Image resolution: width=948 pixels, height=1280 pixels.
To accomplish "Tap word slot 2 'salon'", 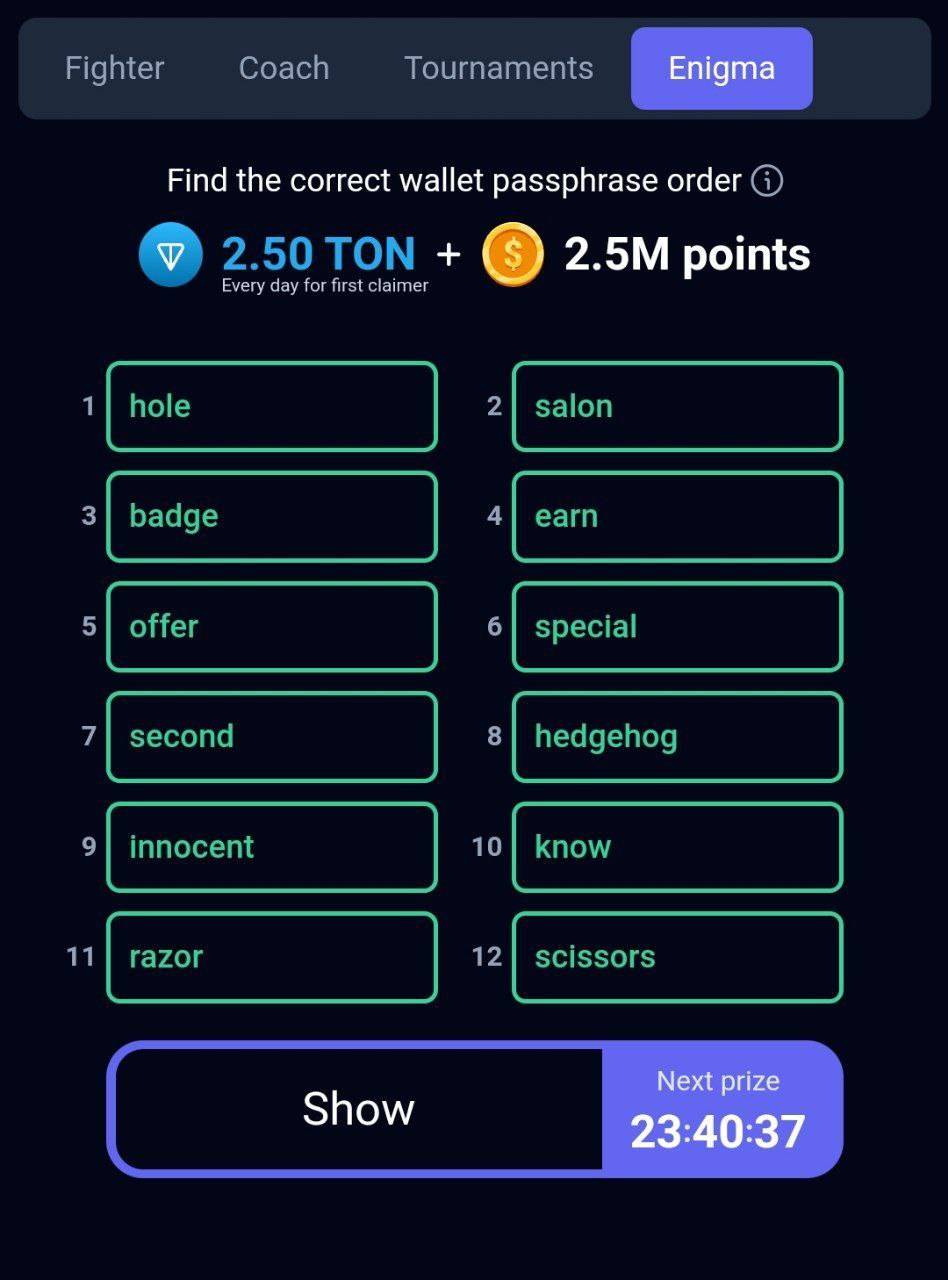I will pyautogui.click(x=677, y=406).
